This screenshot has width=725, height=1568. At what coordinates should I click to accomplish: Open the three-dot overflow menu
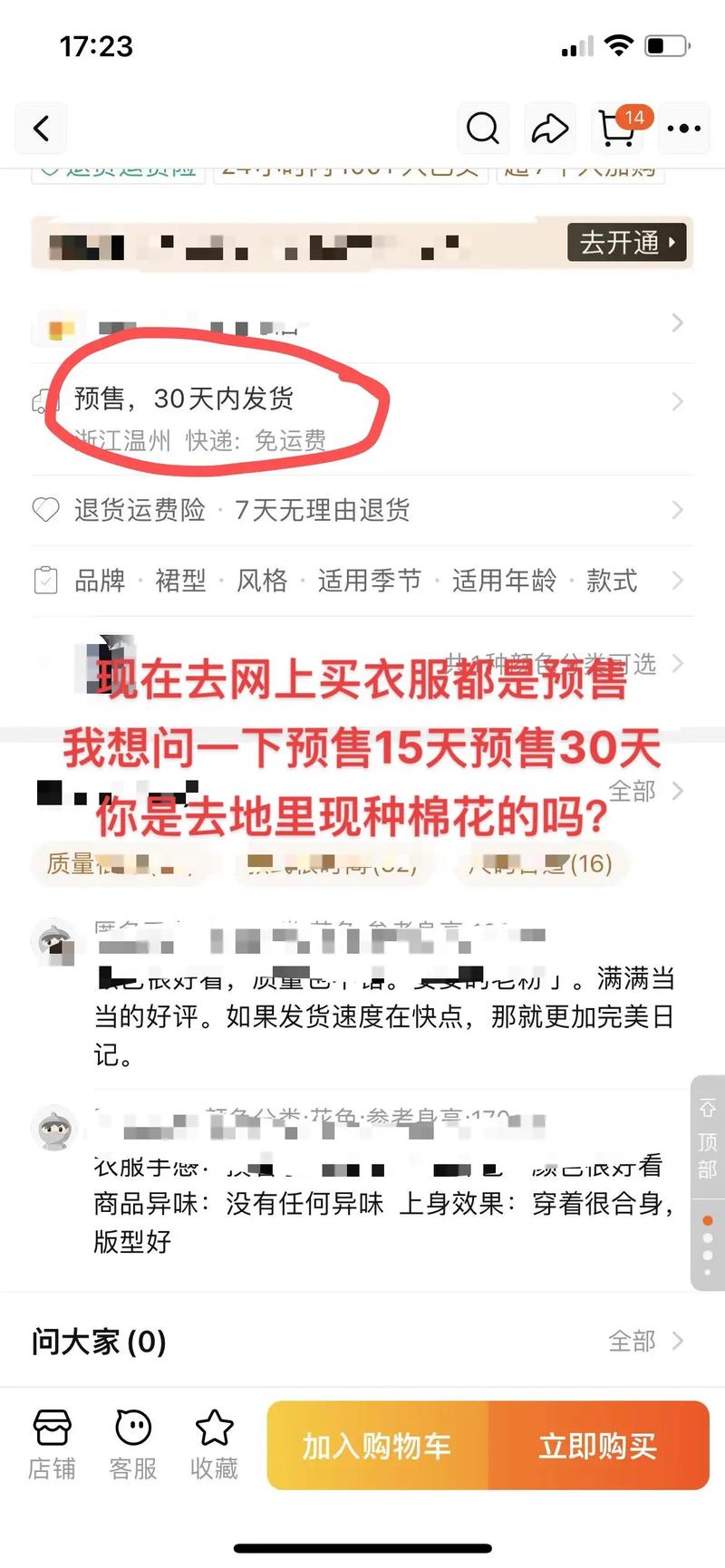[683, 129]
